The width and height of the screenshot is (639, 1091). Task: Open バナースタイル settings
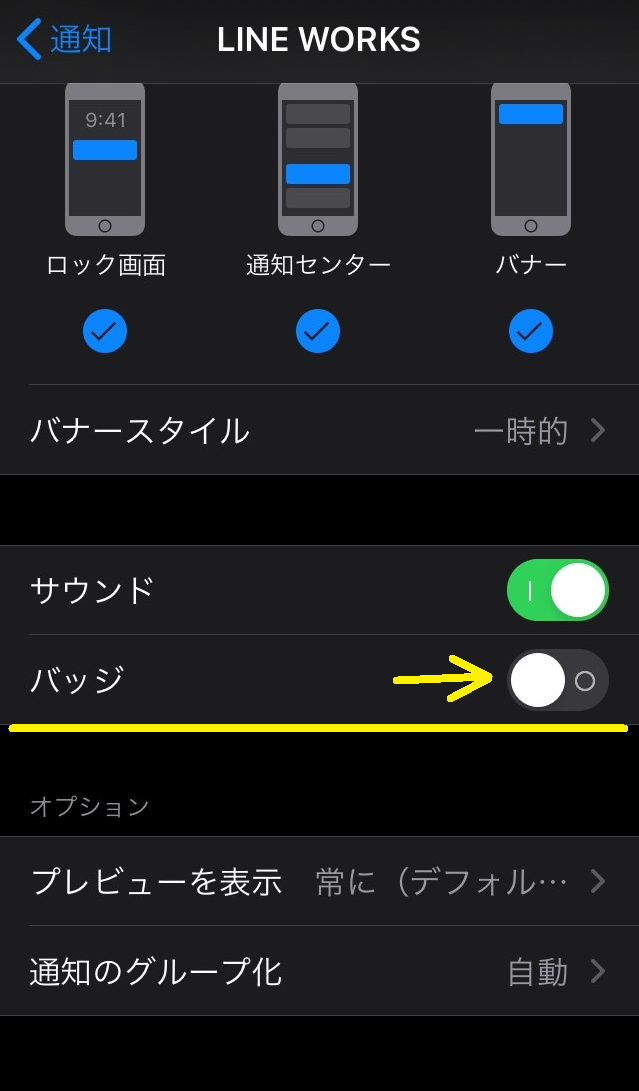pyautogui.click(x=320, y=431)
